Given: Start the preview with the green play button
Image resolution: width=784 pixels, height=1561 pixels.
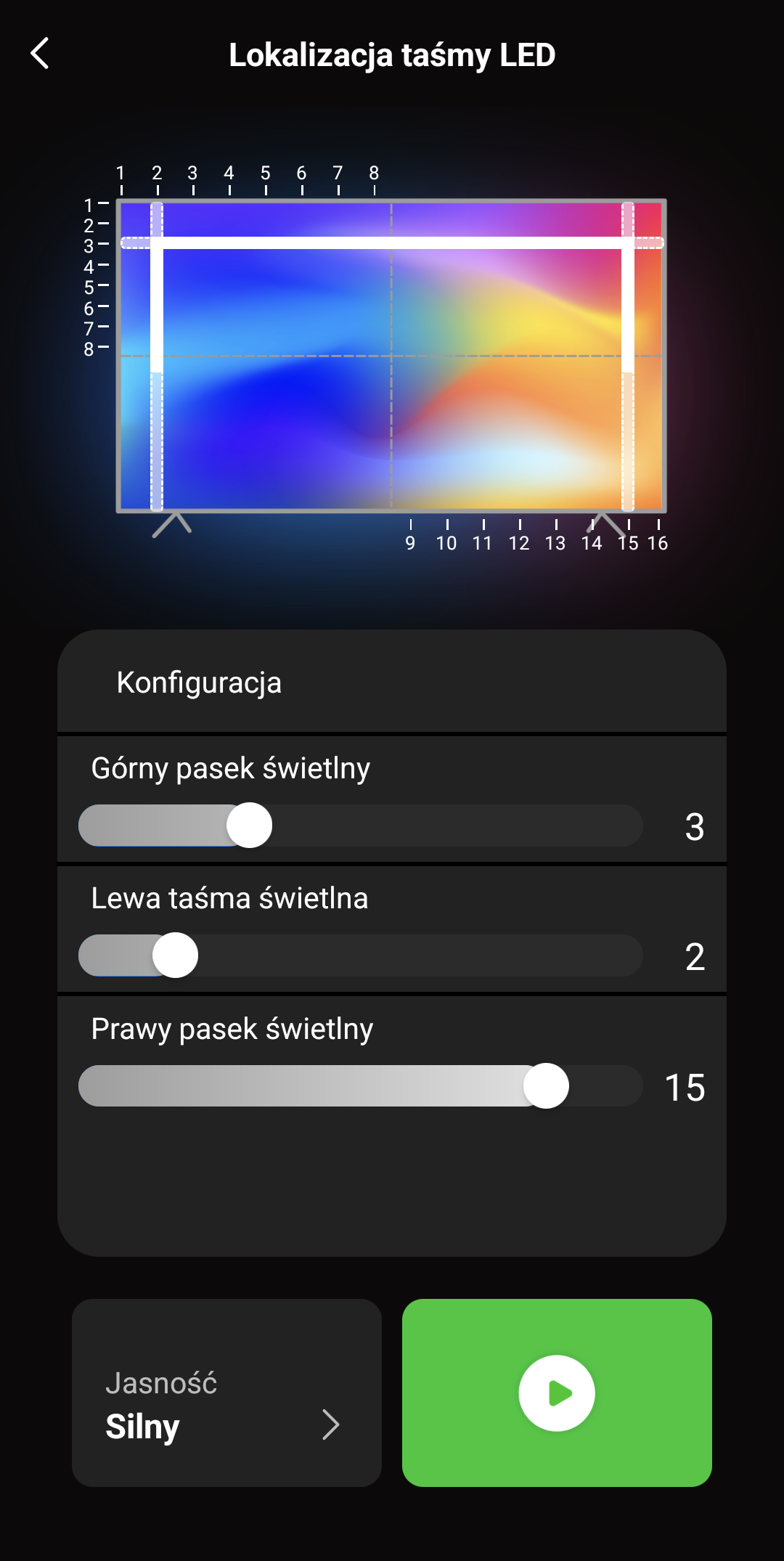Looking at the screenshot, I should [557, 1393].
